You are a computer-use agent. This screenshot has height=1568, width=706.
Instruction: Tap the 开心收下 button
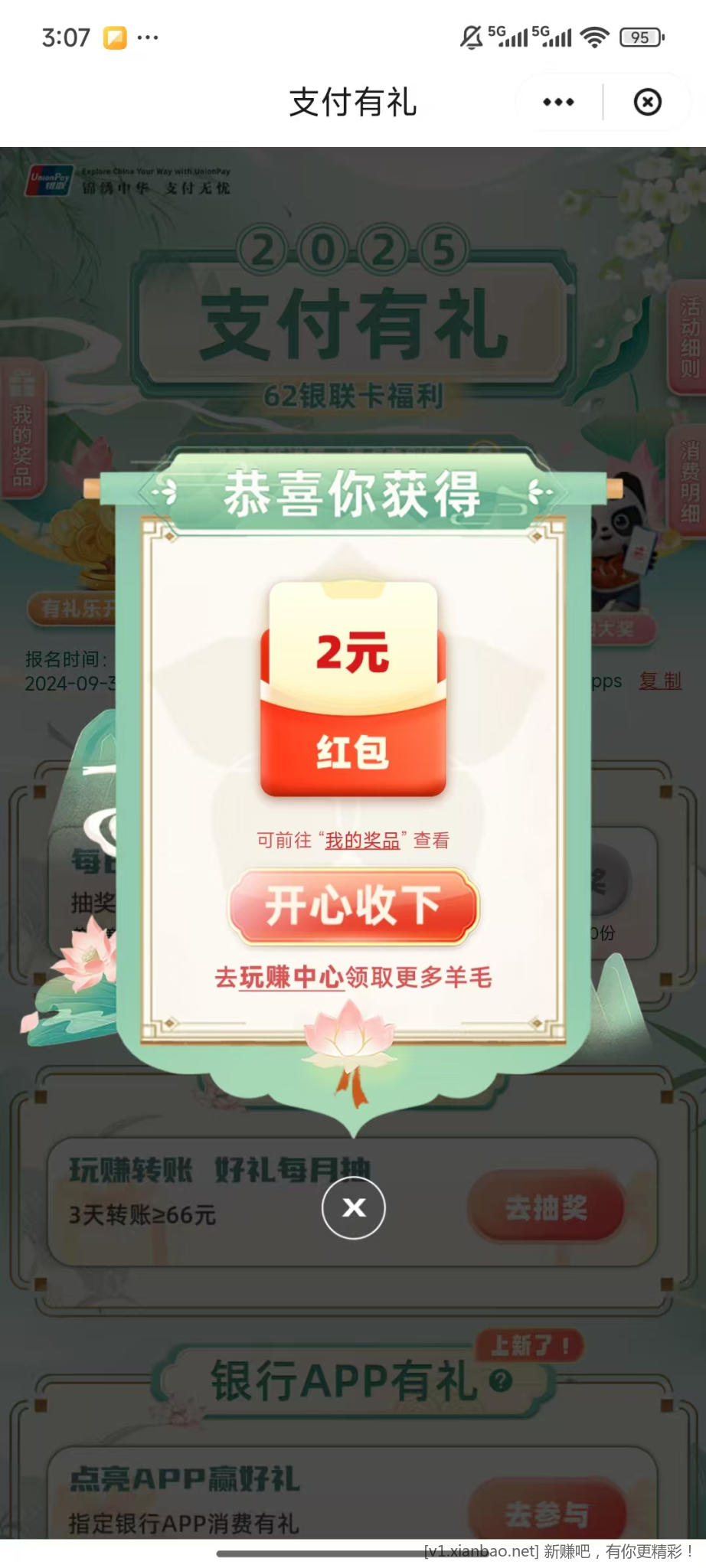[354, 906]
